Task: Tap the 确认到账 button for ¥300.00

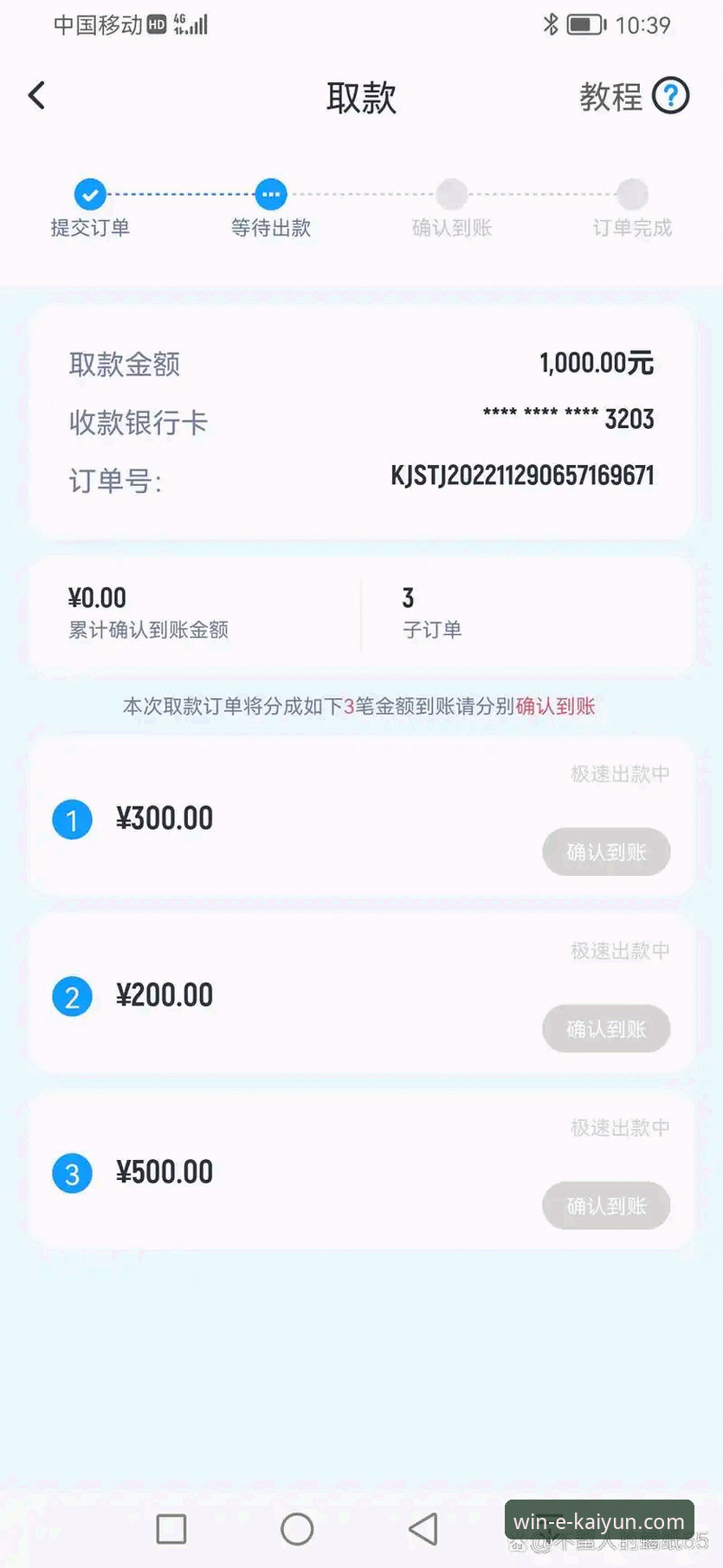Action: point(605,852)
